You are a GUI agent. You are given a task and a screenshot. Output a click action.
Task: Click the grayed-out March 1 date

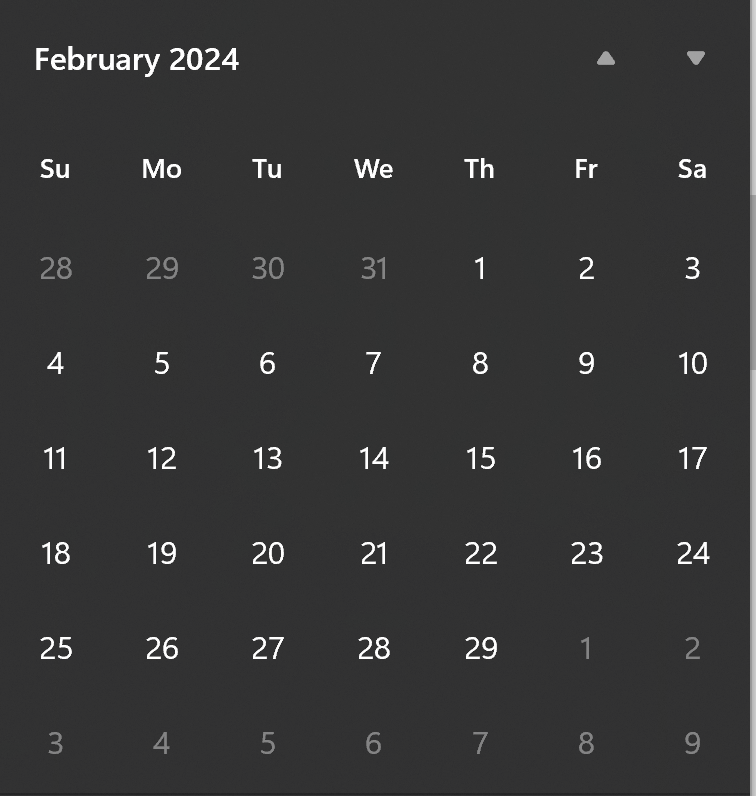tap(586, 648)
